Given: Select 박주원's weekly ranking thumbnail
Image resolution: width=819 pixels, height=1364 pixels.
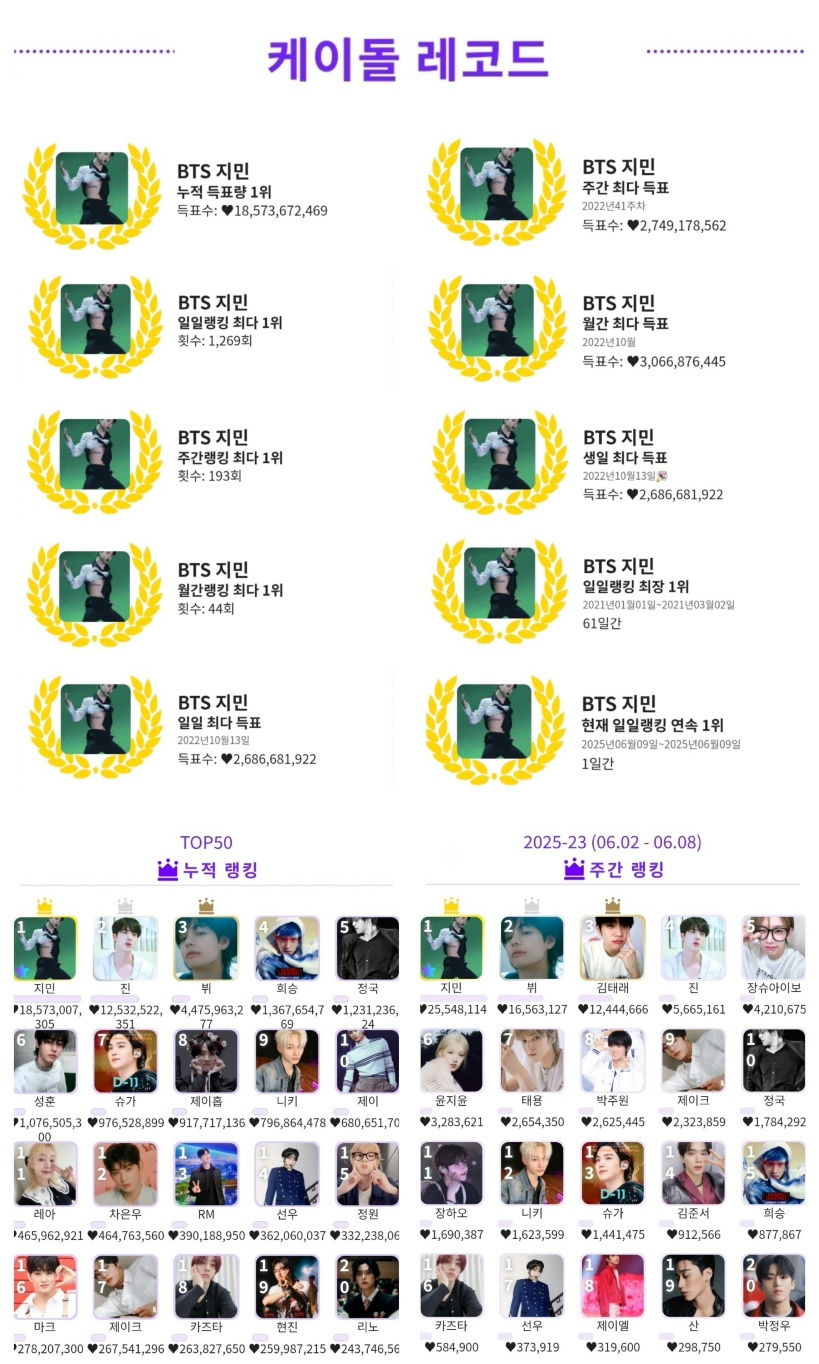Looking at the screenshot, I should [612, 1061].
